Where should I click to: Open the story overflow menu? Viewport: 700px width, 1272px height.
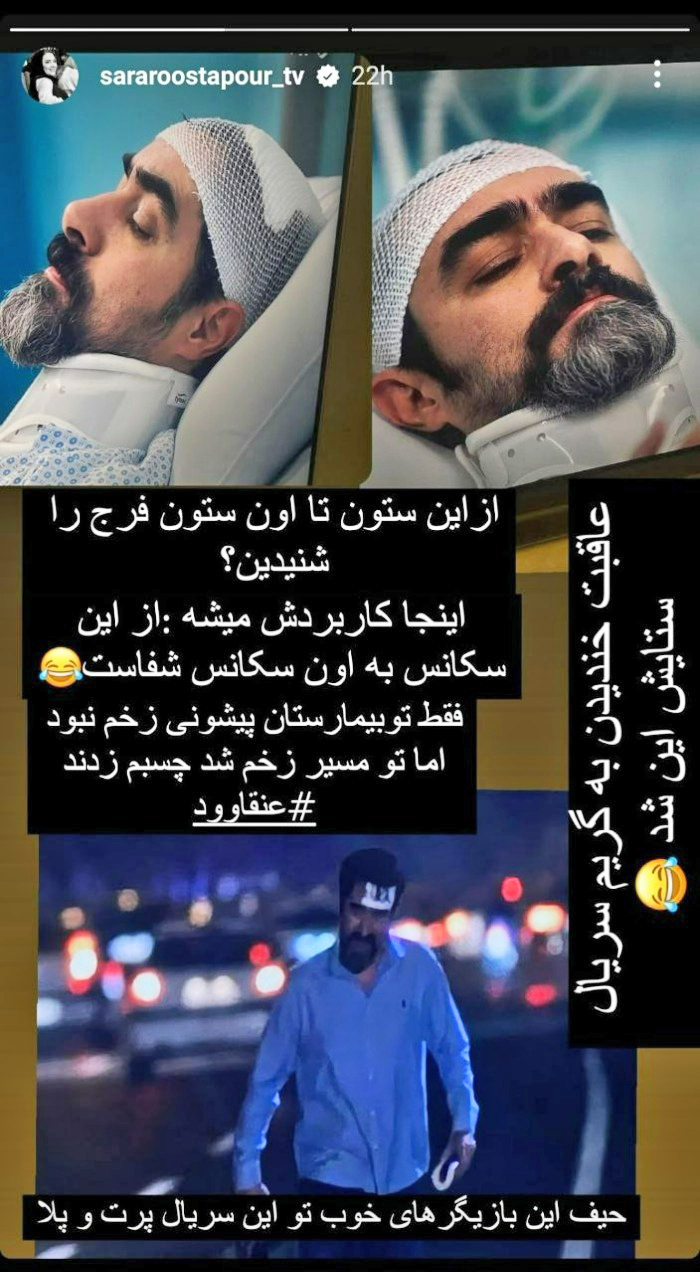point(657,75)
